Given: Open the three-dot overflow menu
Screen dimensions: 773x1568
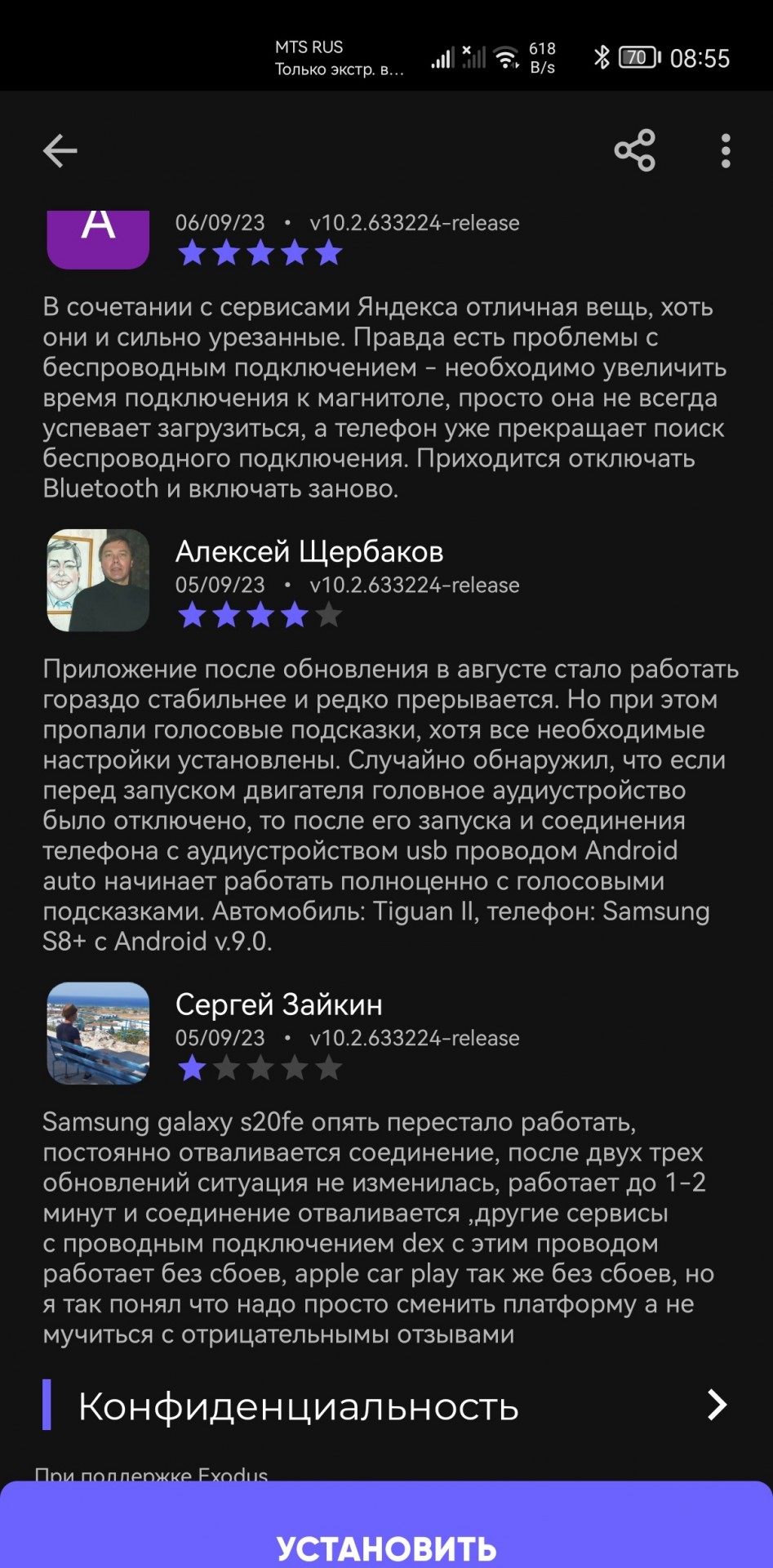Looking at the screenshot, I should click(x=725, y=151).
